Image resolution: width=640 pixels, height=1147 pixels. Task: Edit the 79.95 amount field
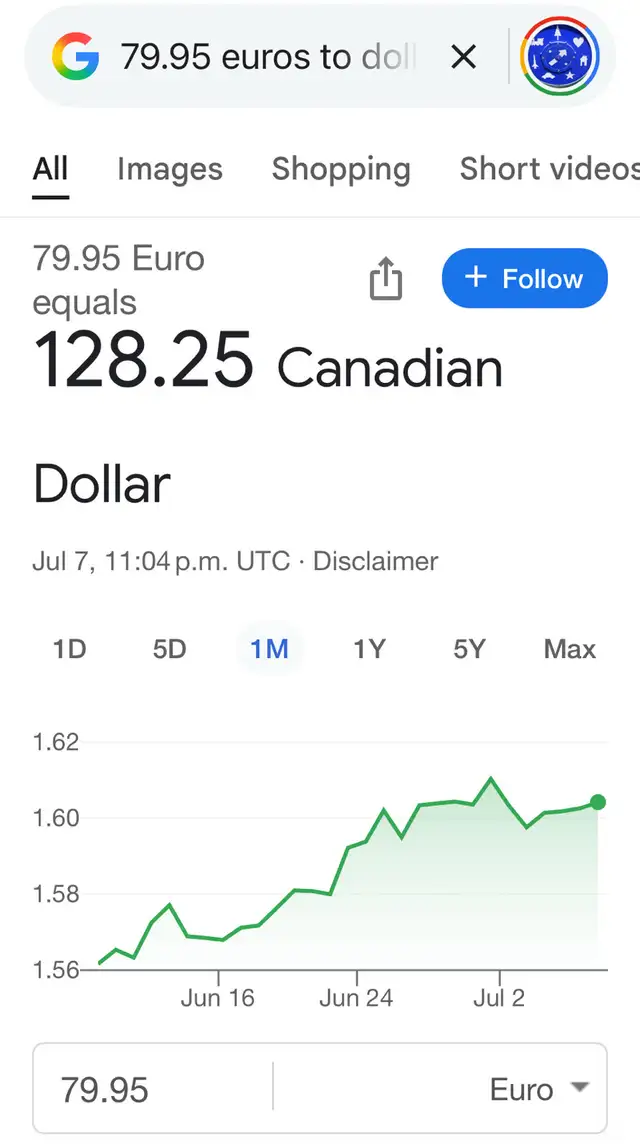[x=152, y=1090]
